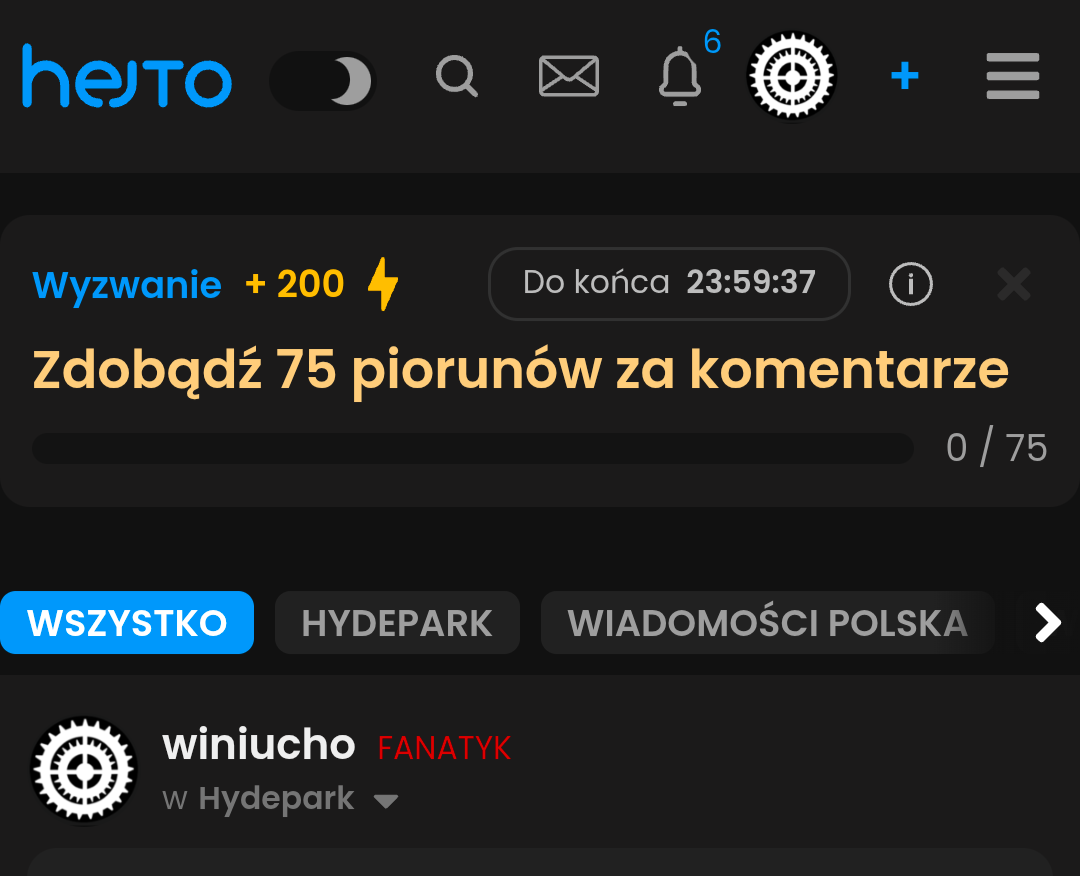This screenshot has width=1080, height=876.
Task: Open the messages envelope
Action: [x=568, y=77]
